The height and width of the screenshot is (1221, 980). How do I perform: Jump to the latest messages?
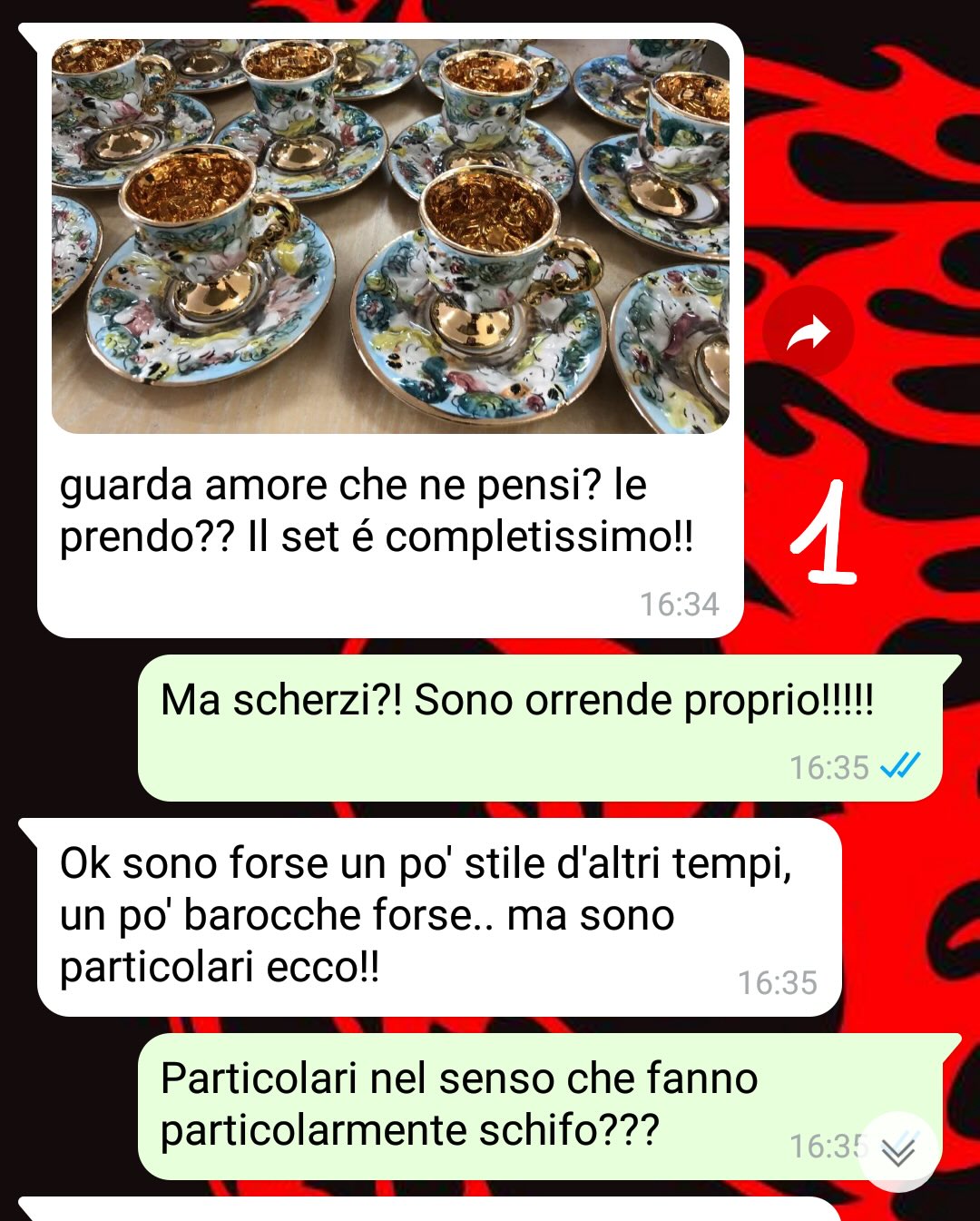[x=898, y=1151]
